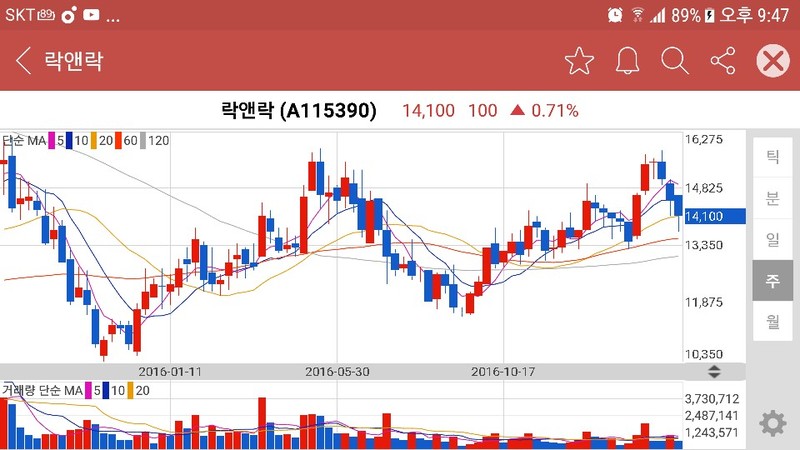The image size is (800, 450).
Task: Open the stock search
Action: point(675,61)
